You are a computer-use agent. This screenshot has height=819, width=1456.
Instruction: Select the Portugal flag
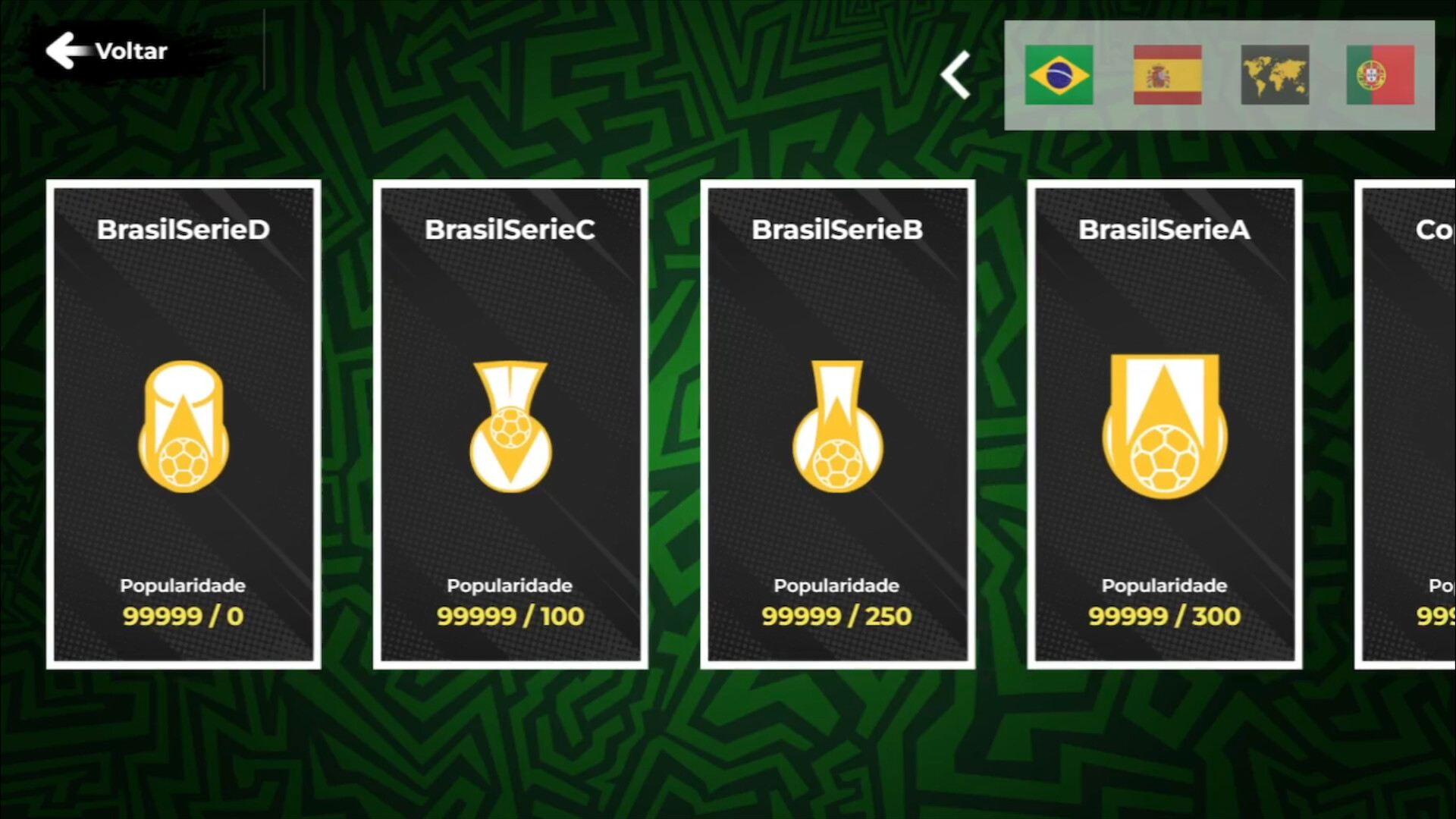(1380, 75)
